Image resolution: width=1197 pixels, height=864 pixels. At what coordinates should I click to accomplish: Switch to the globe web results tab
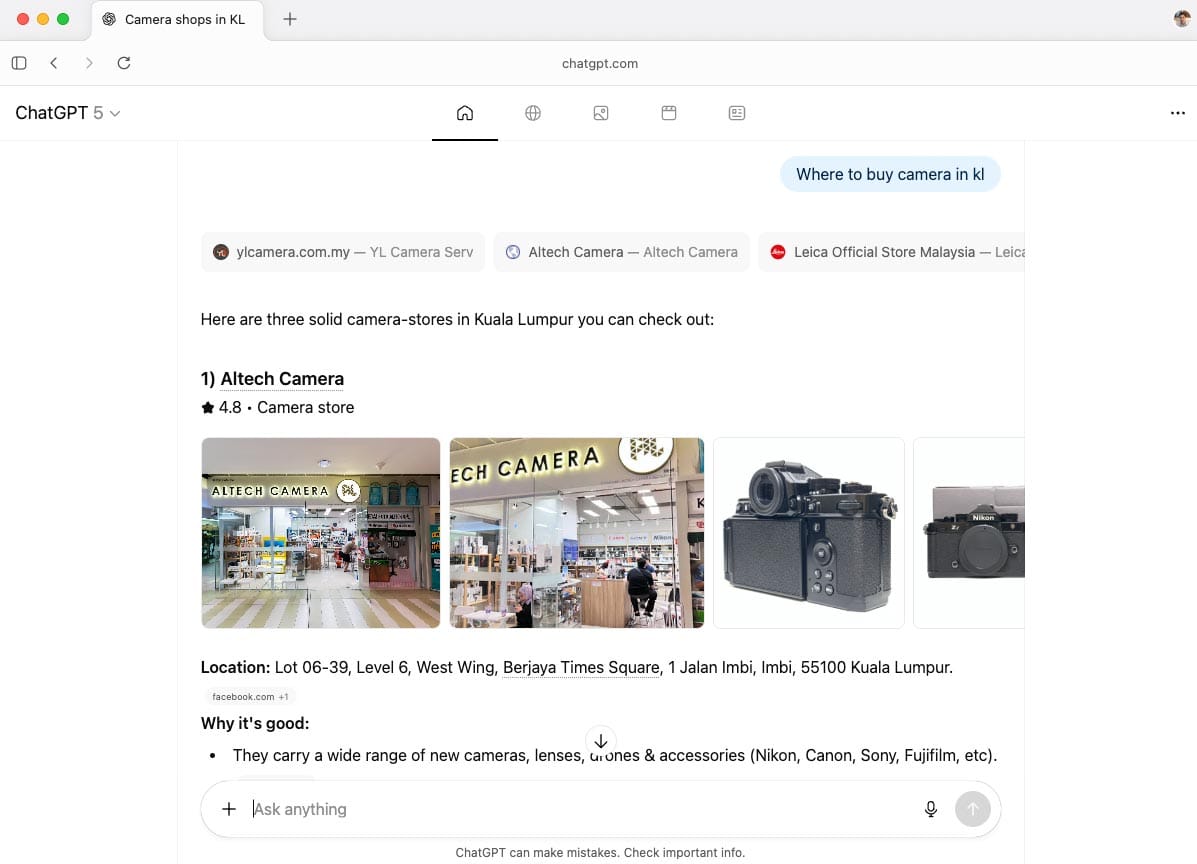pyautogui.click(x=533, y=113)
